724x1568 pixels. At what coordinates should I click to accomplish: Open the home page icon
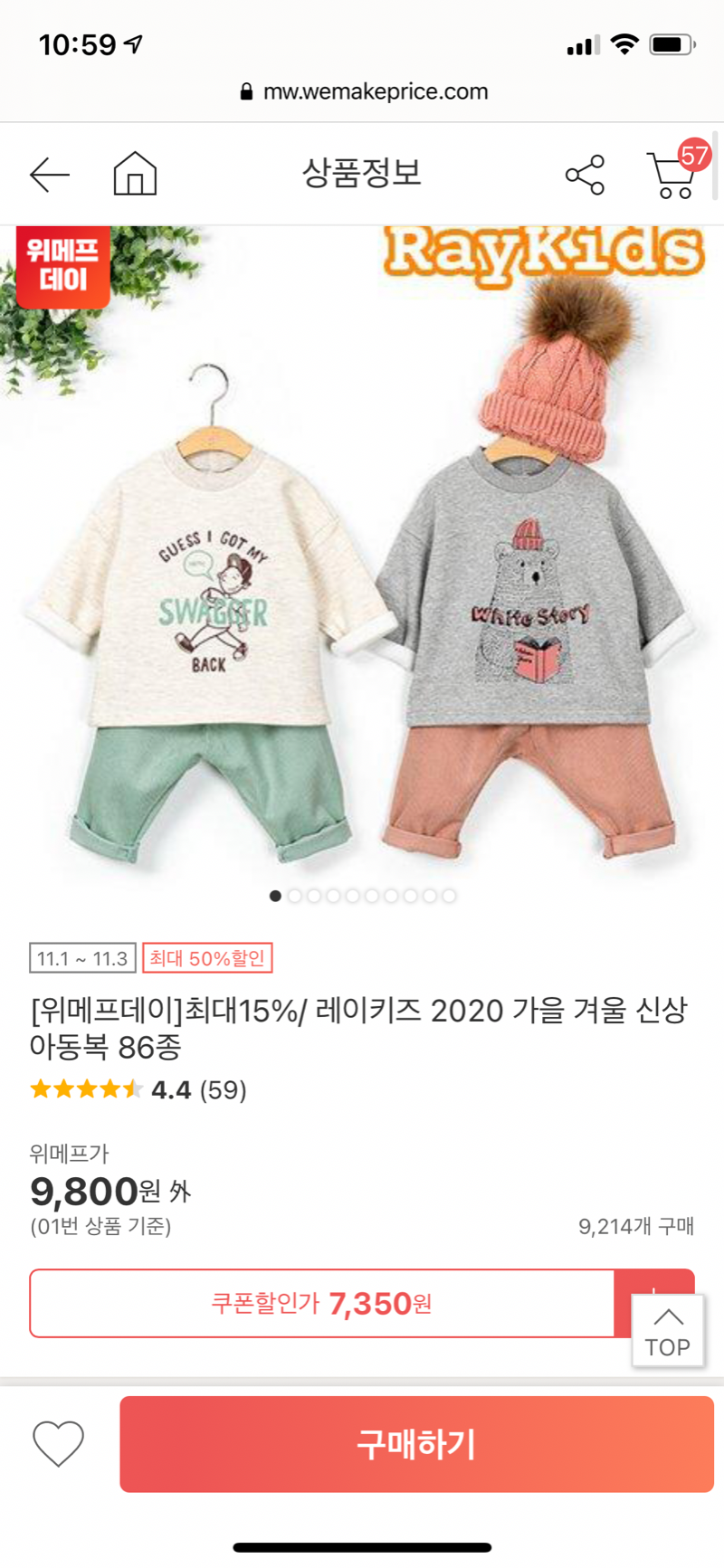pyautogui.click(x=135, y=173)
